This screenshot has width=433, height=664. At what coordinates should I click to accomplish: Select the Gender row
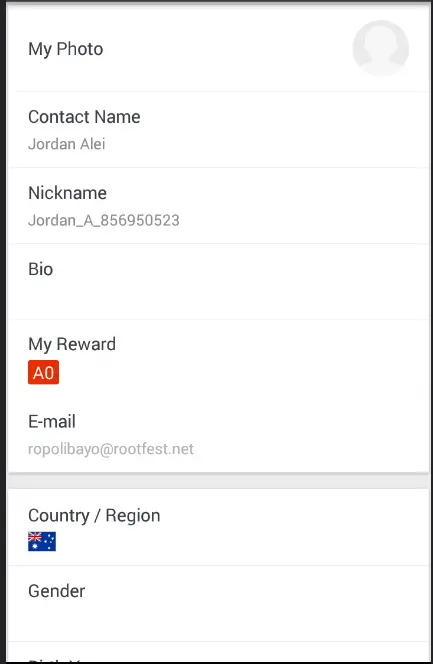click(x=218, y=604)
